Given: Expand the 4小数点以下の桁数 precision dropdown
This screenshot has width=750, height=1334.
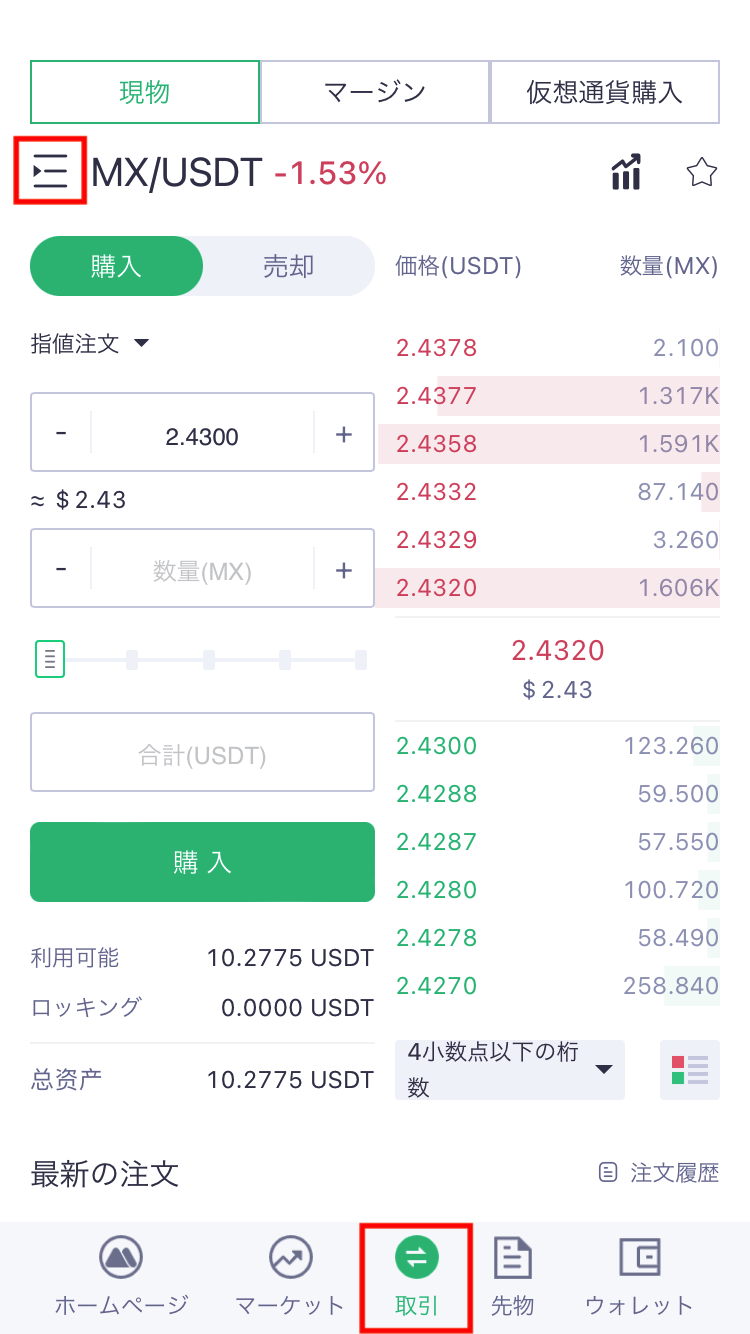Looking at the screenshot, I should tap(510, 1069).
